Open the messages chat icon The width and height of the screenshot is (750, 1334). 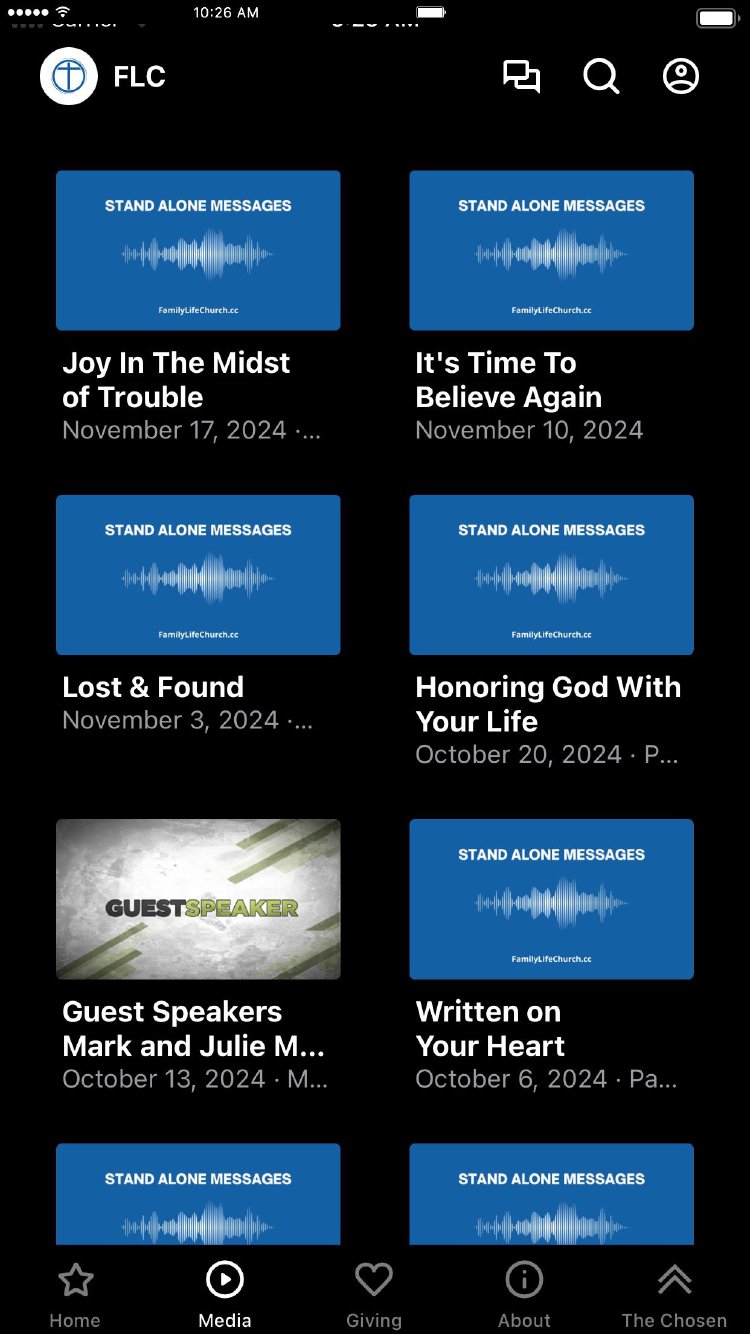[521, 77]
